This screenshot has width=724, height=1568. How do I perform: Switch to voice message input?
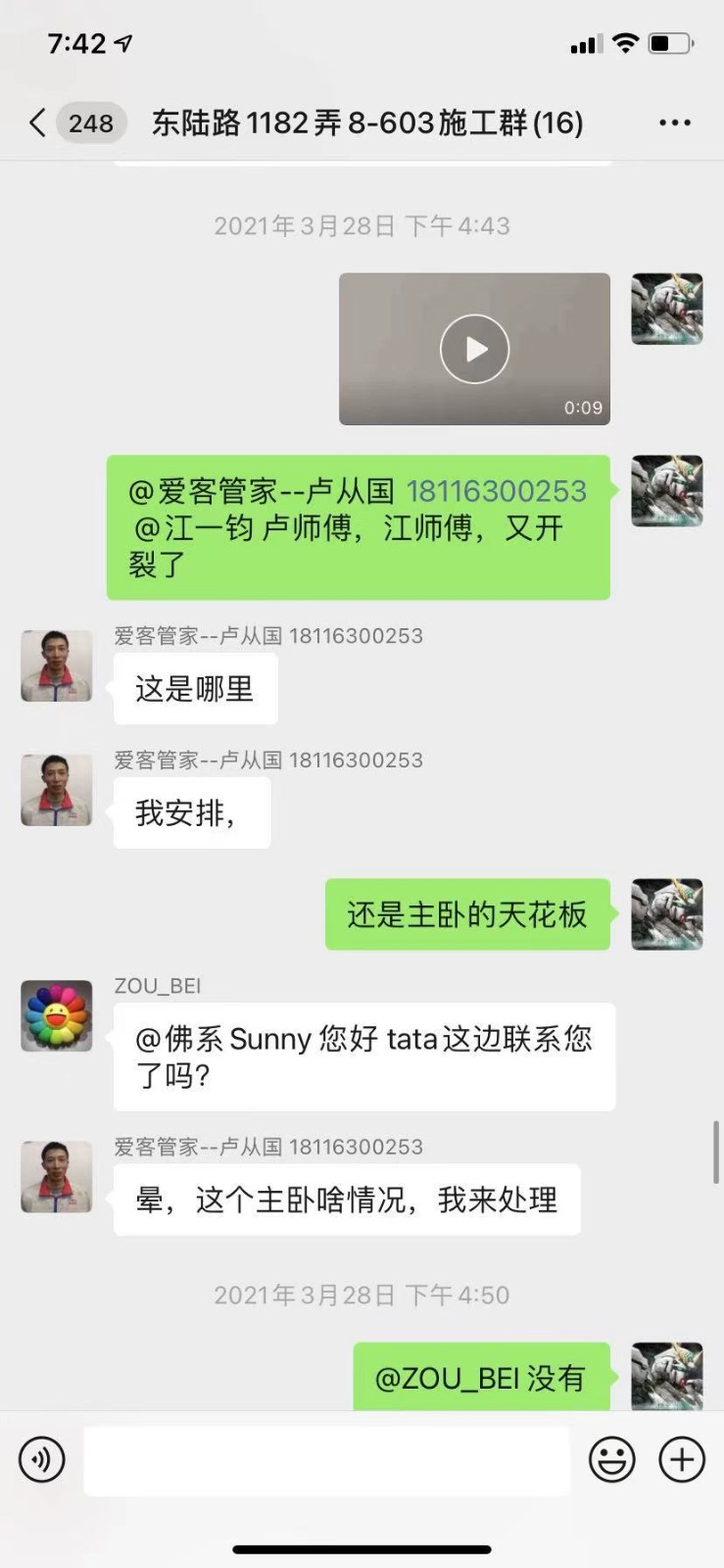(x=42, y=1459)
